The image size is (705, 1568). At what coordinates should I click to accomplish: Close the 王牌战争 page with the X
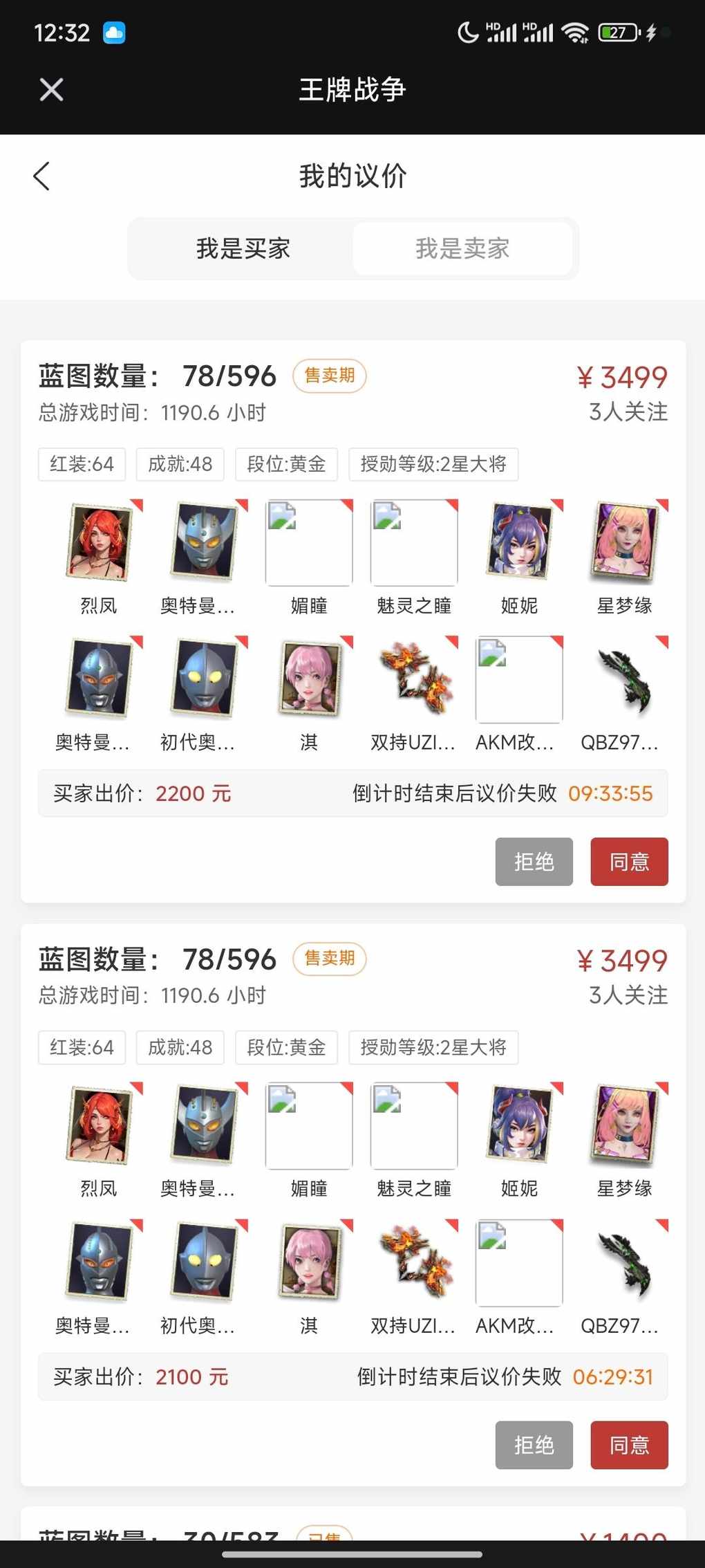[51, 89]
